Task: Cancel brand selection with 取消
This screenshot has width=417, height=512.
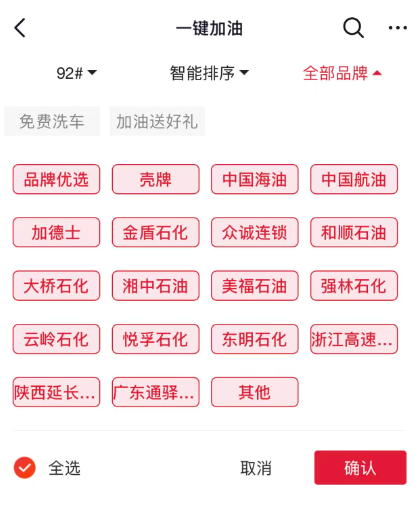Action: click(x=256, y=468)
